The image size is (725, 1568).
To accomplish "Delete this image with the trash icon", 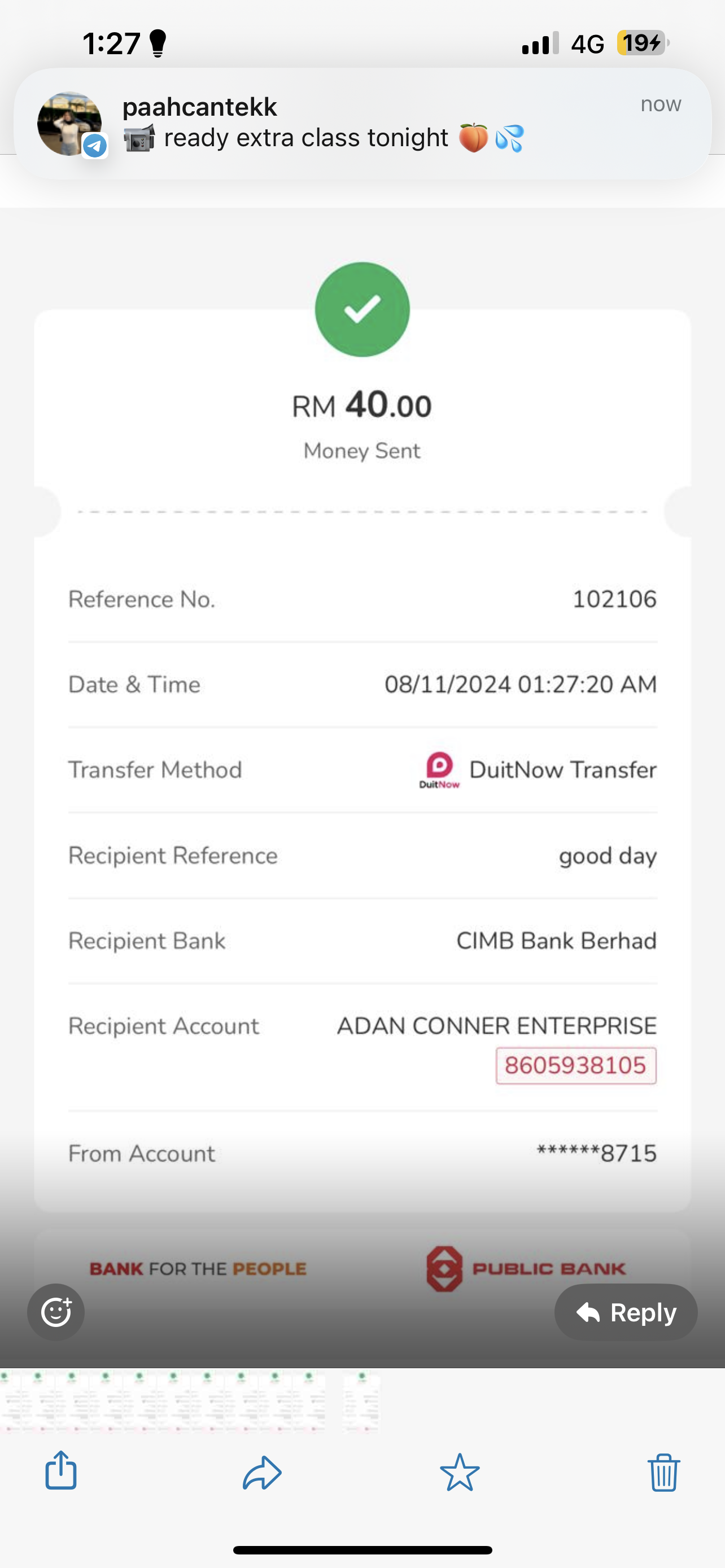I will pyautogui.click(x=663, y=1473).
